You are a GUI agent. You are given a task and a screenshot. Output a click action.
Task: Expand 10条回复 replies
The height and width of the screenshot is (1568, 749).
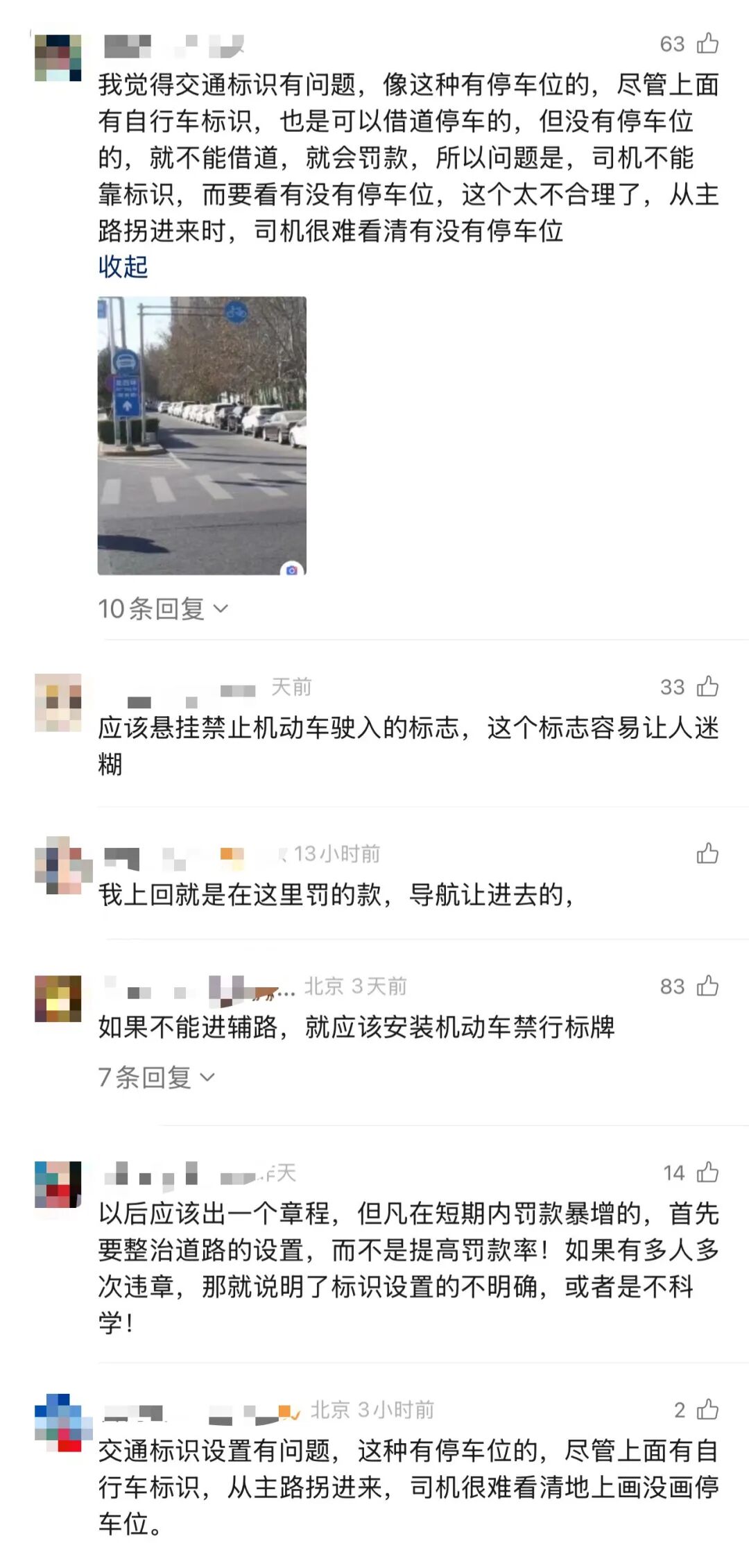[163, 609]
